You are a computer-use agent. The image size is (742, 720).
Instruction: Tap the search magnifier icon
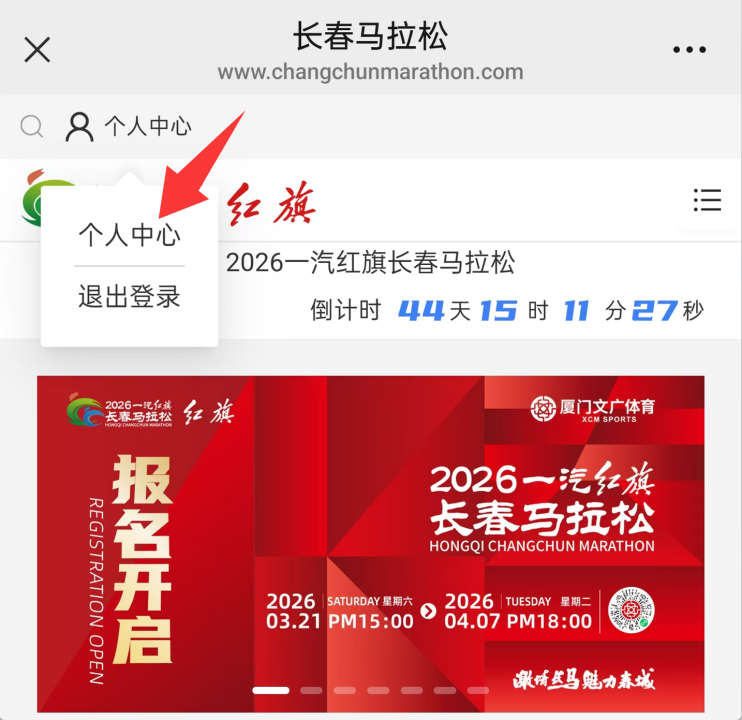(x=32, y=126)
